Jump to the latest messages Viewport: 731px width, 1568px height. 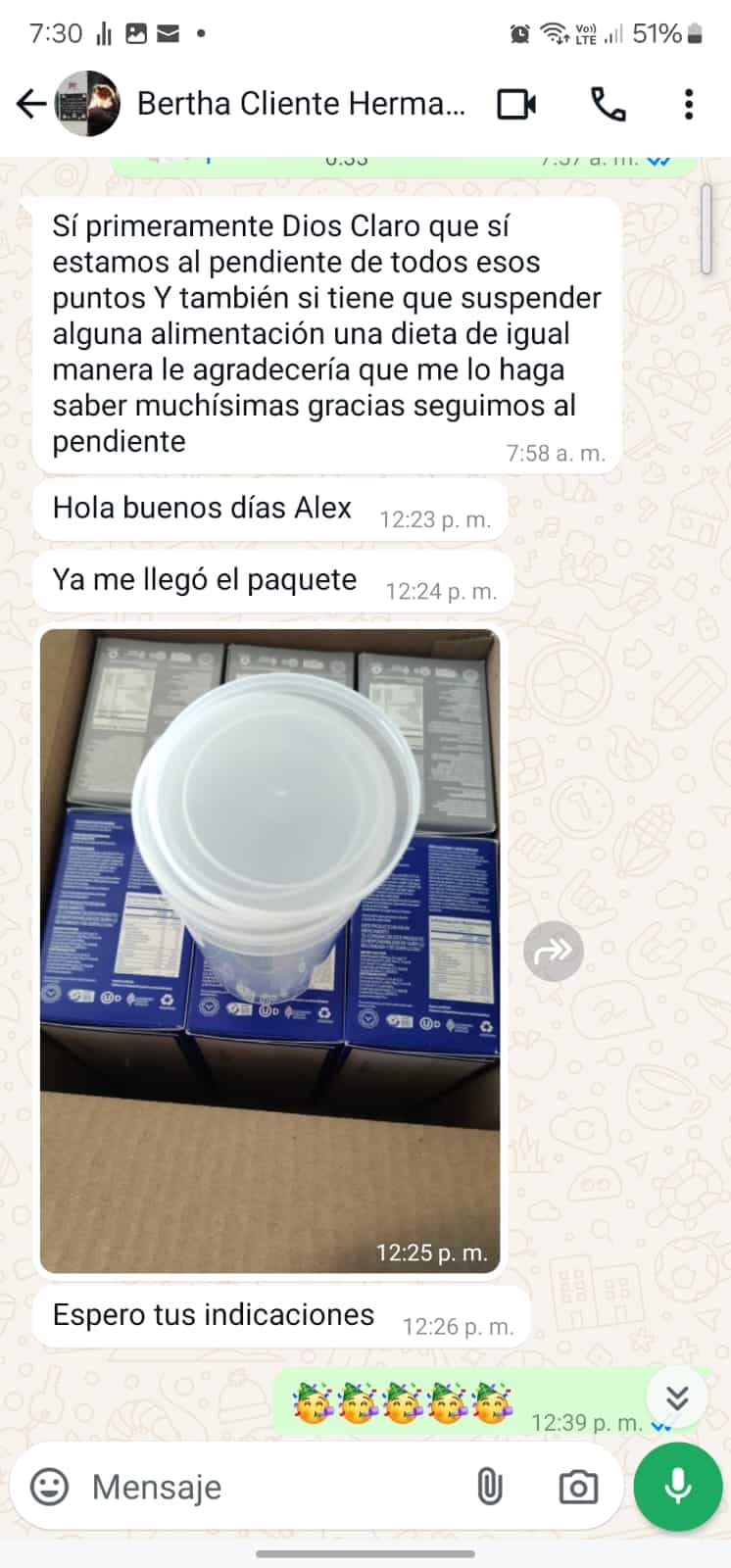(x=677, y=1397)
